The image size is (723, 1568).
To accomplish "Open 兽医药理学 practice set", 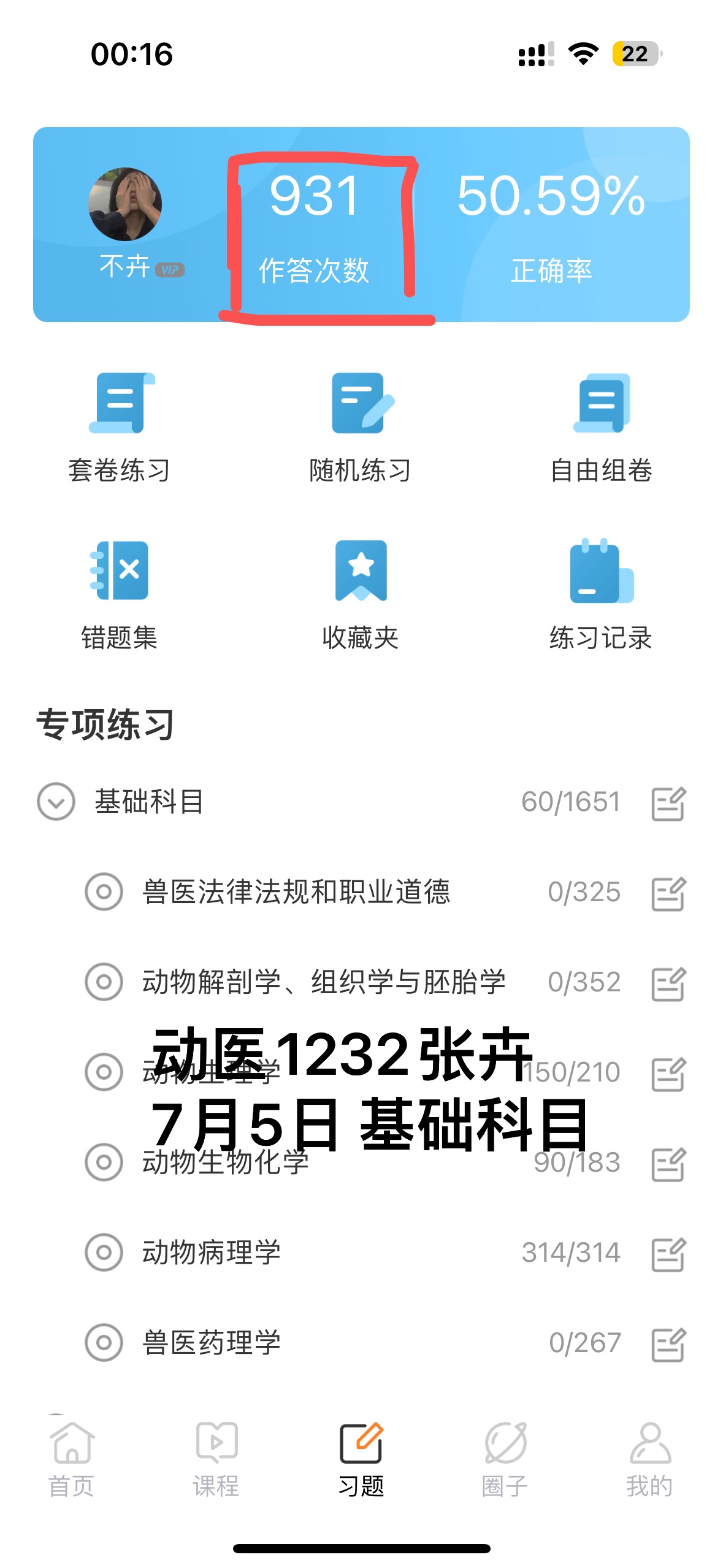I will click(x=212, y=1342).
